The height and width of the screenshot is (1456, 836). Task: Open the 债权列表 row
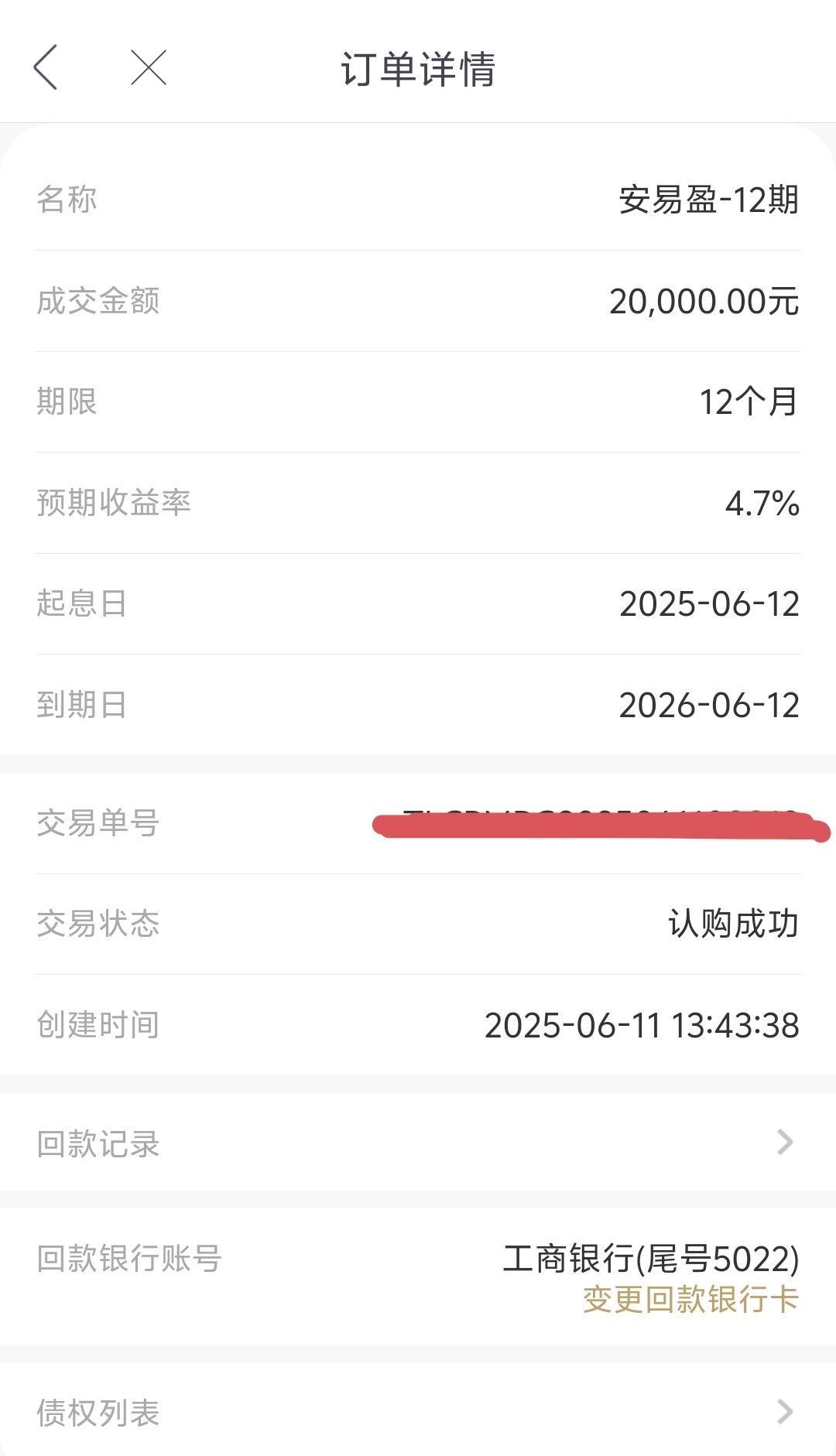point(418,1412)
